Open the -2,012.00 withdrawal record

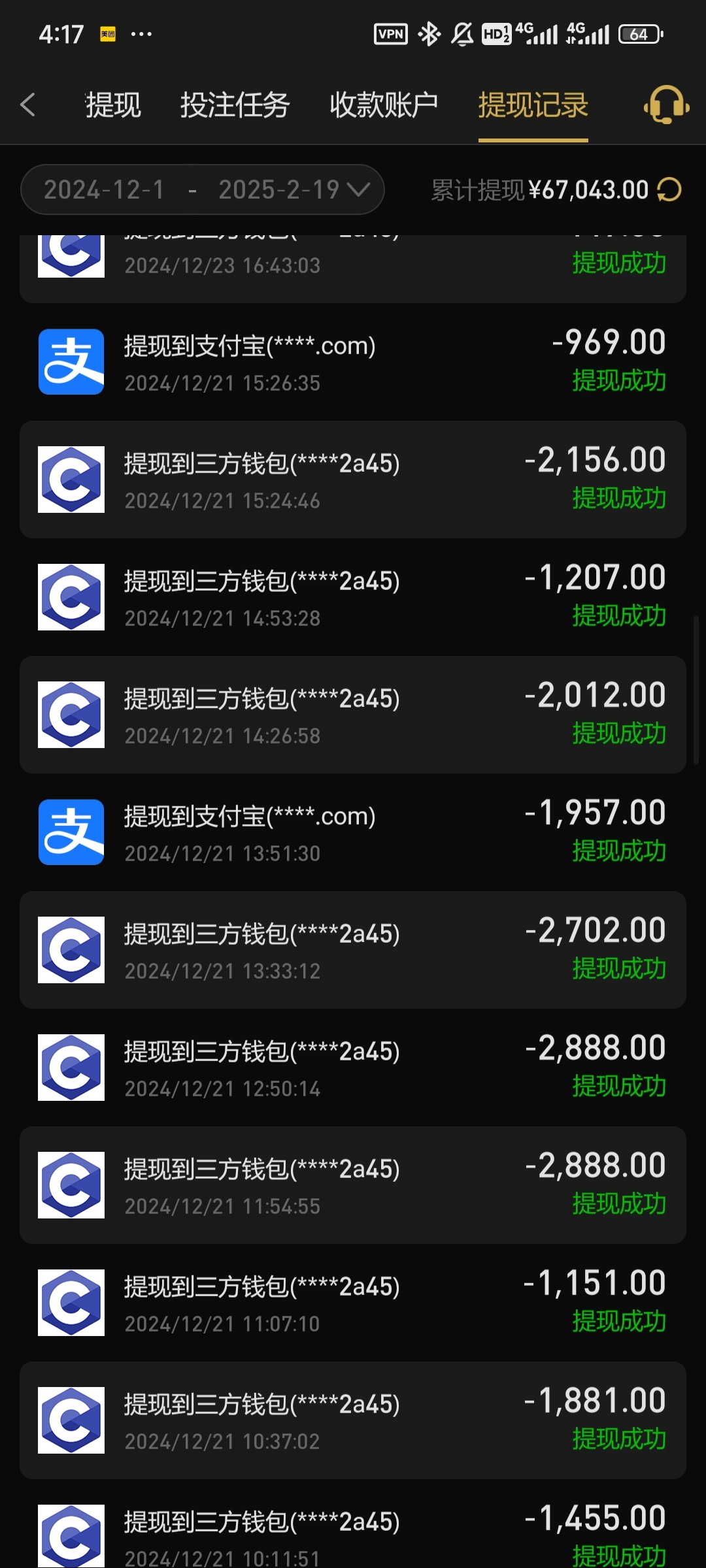coord(353,715)
